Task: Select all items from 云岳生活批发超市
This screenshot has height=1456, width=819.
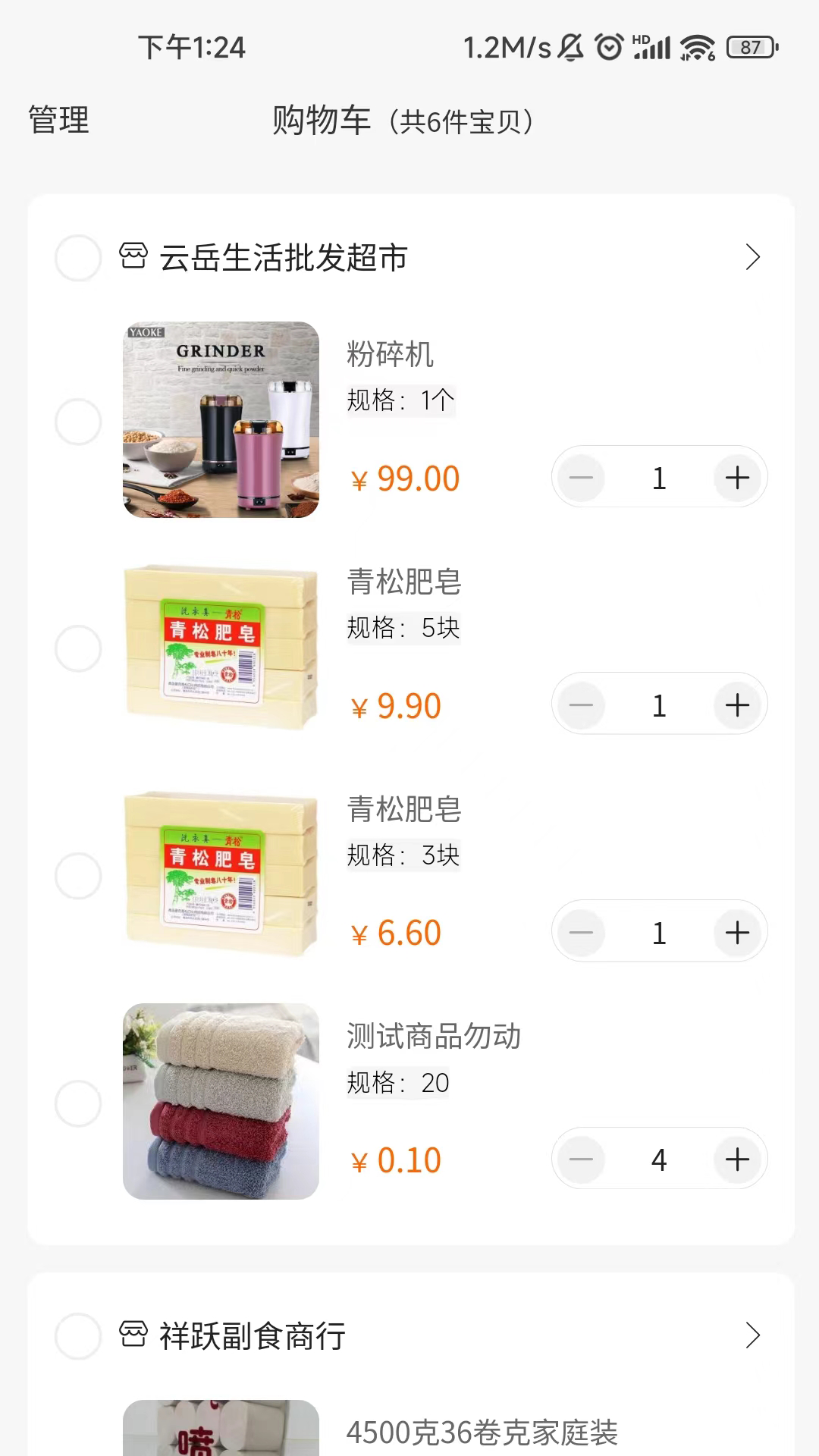Action: [78, 258]
